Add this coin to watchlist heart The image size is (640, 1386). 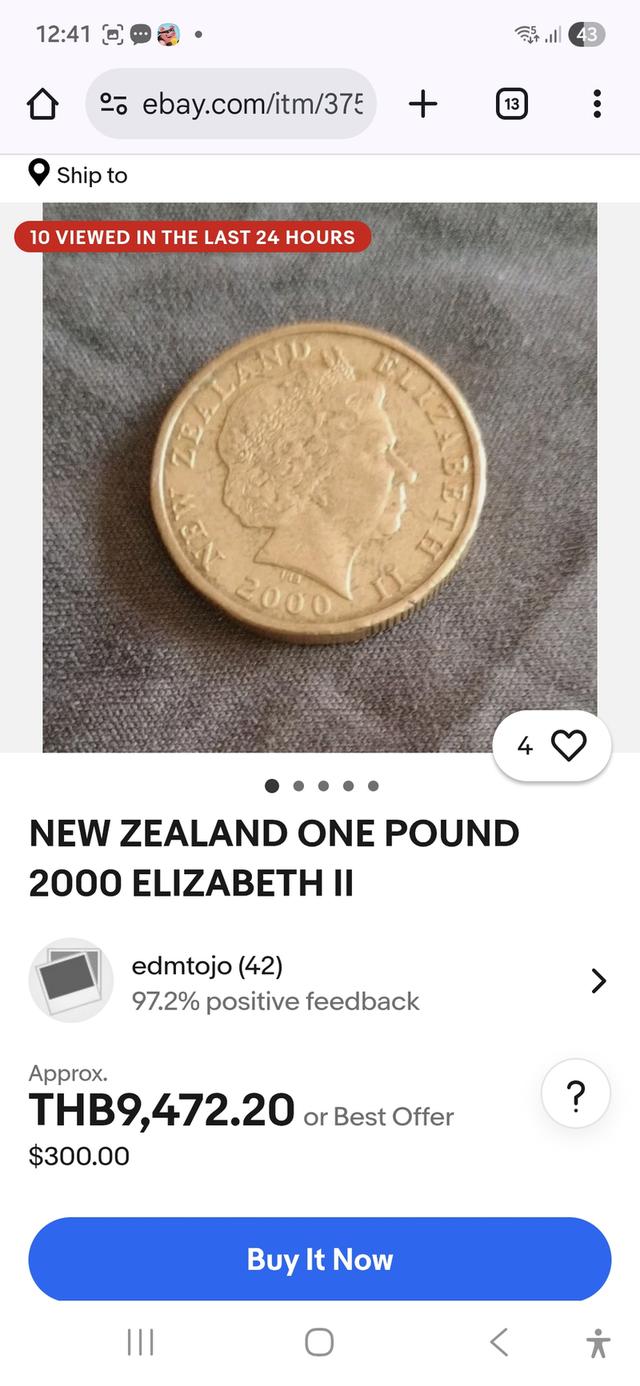[x=568, y=745]
